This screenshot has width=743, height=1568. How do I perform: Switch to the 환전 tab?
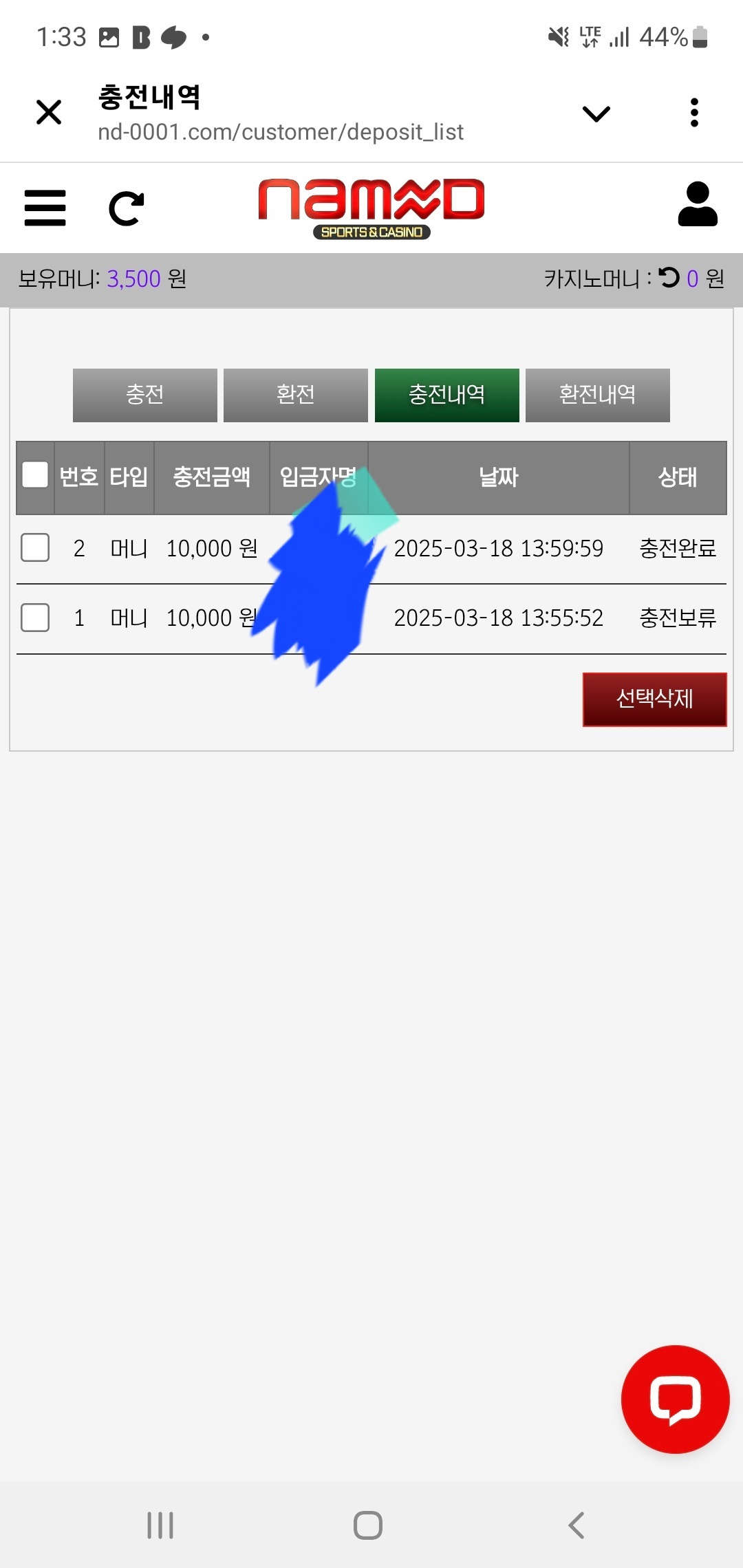pos(296,395)
